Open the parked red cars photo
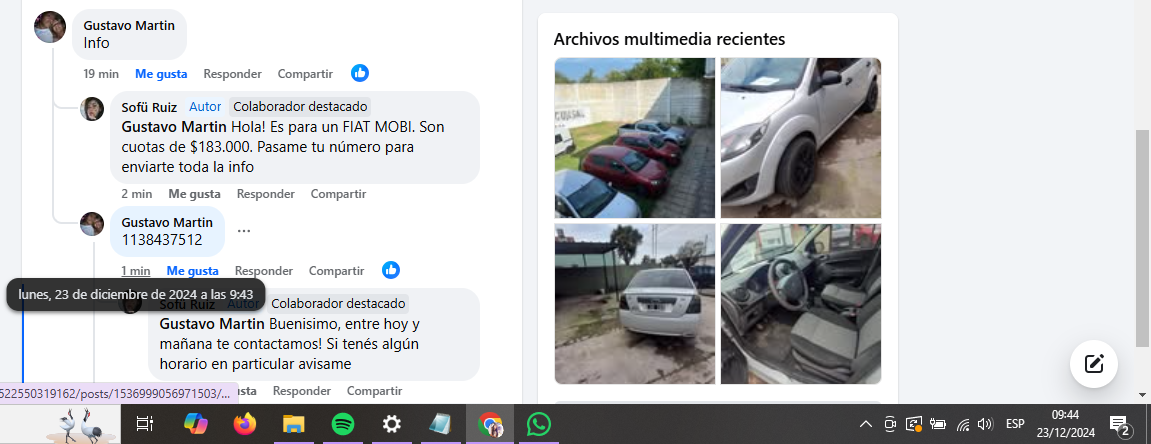 point(635,138)
